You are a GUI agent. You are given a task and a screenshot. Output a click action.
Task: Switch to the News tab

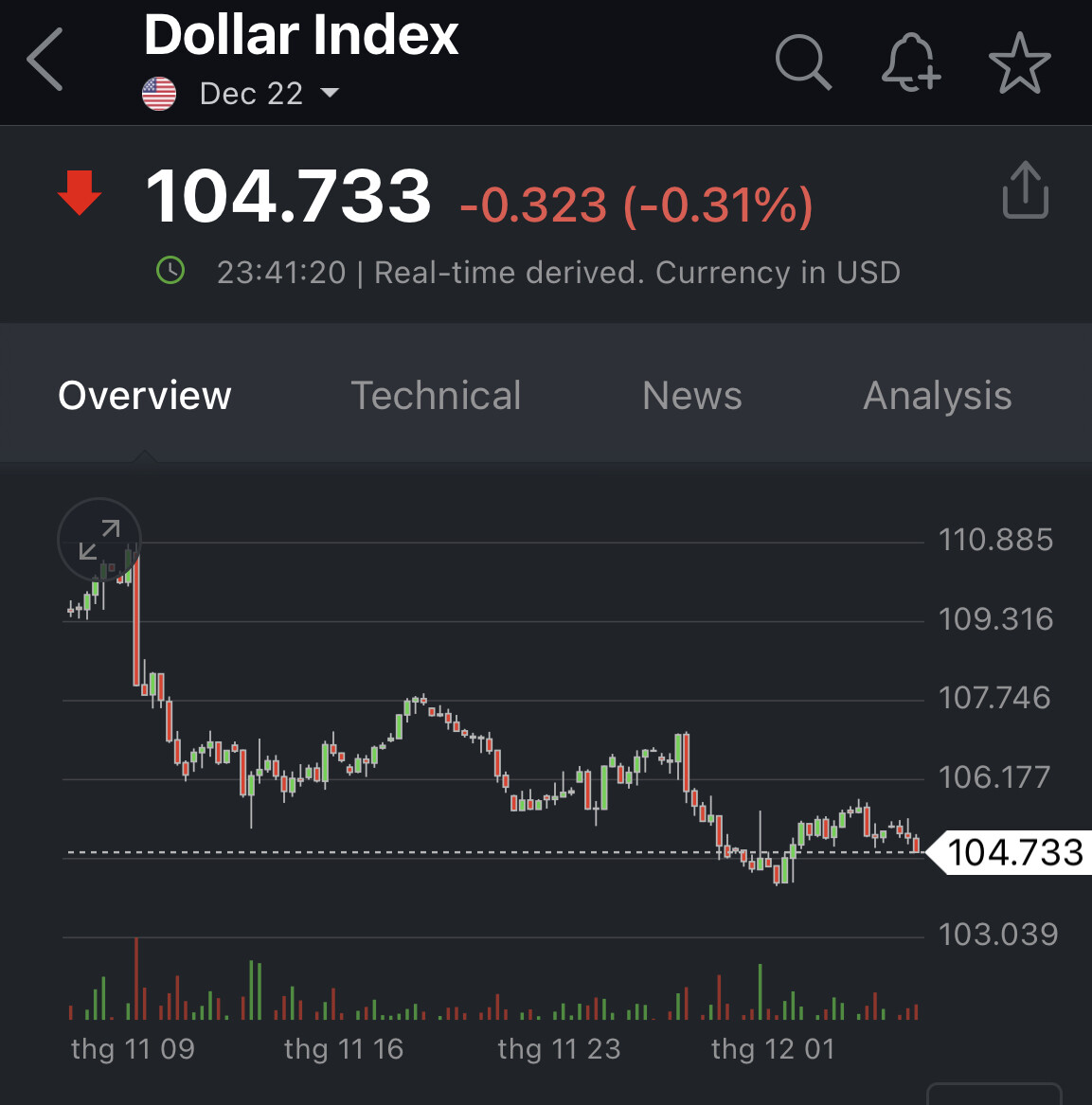[x=692, y=396]
